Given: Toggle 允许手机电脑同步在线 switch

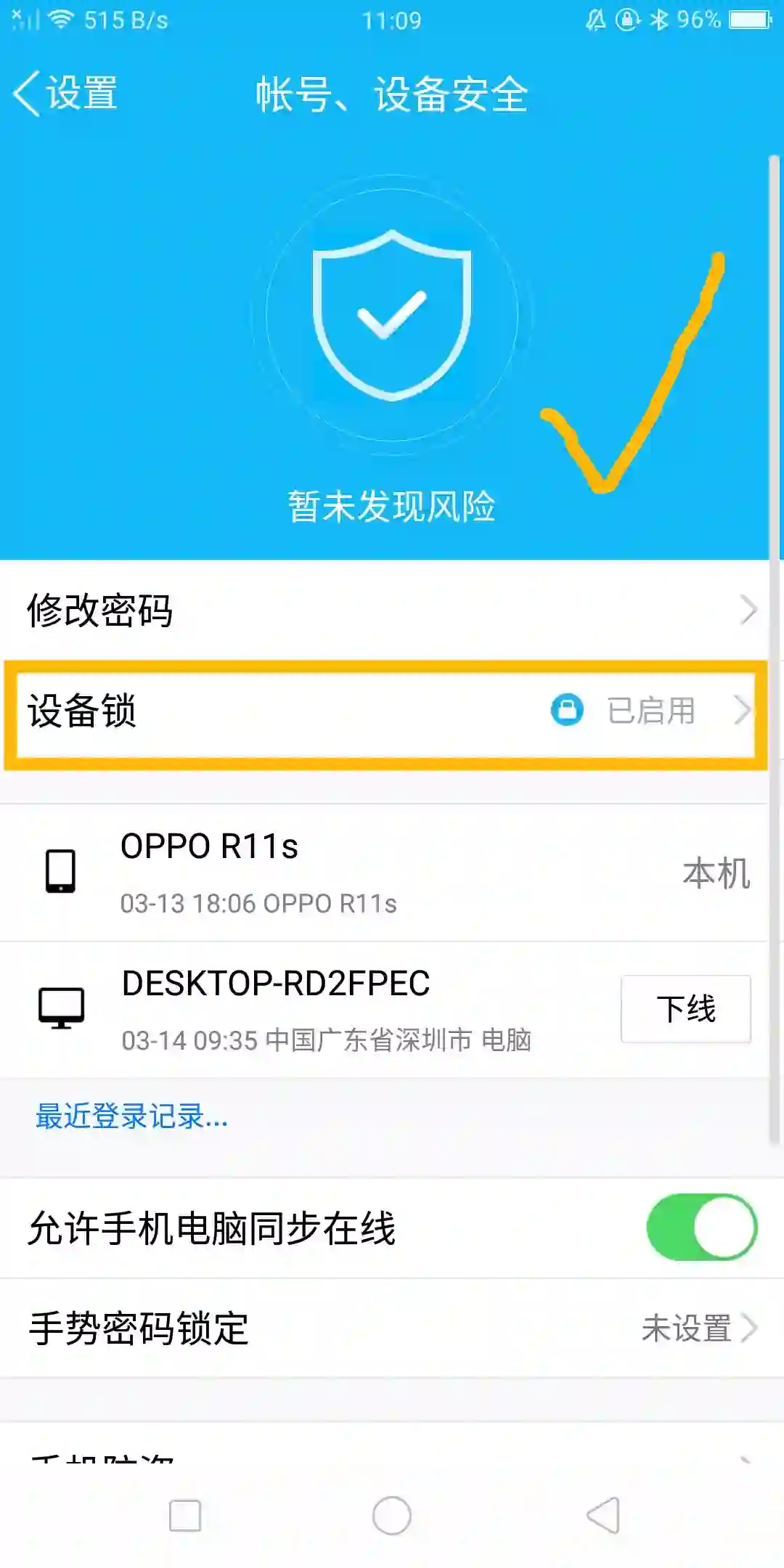Looking at the screenshot, I should point(701,1228).
